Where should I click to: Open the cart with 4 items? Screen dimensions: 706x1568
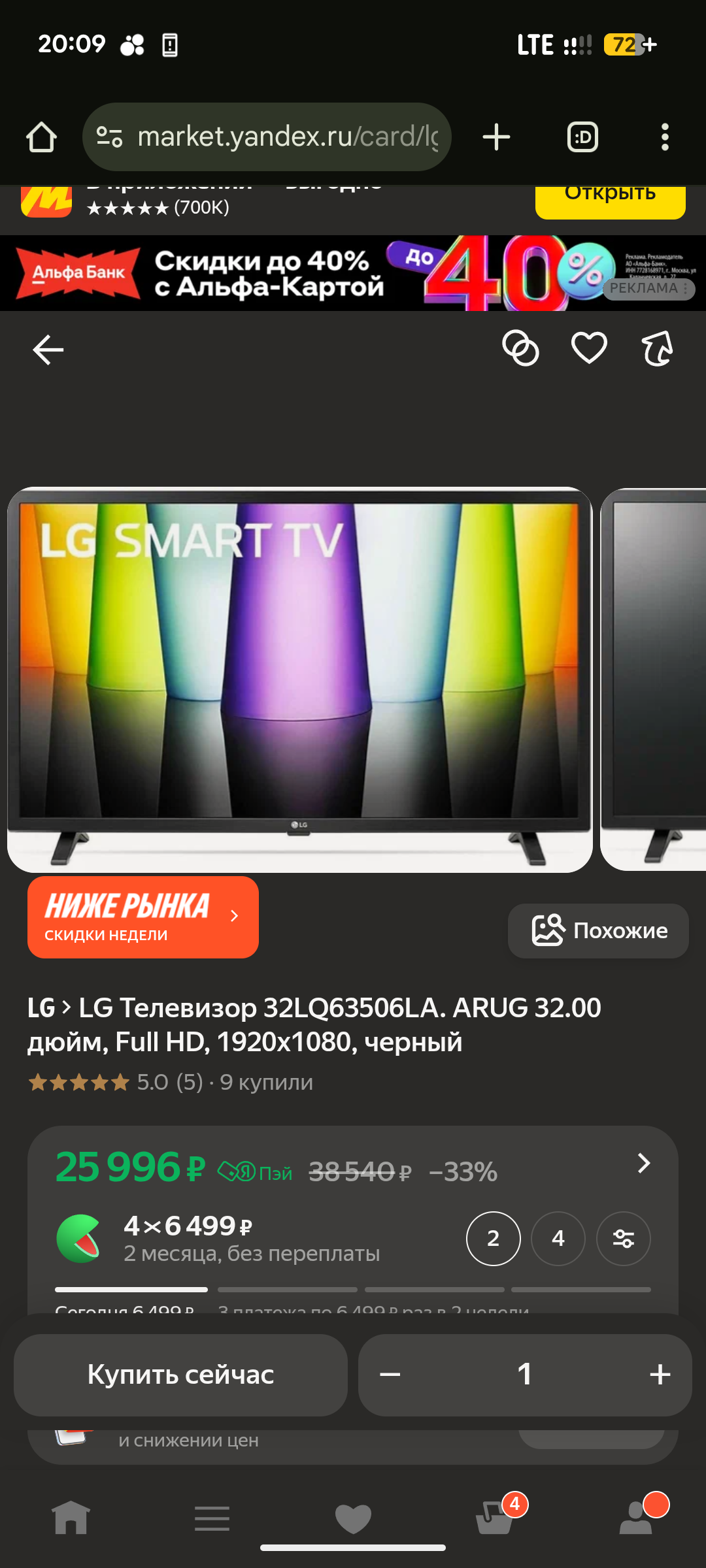click(x=496, y=1517)
